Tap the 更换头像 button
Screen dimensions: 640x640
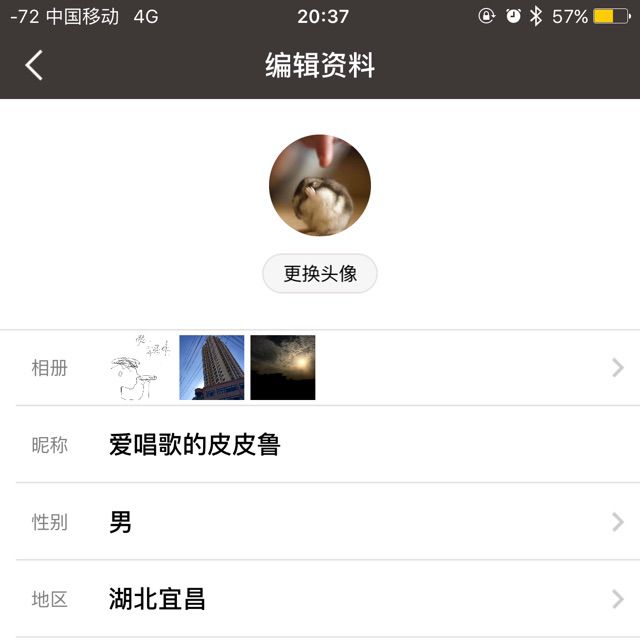320,274
